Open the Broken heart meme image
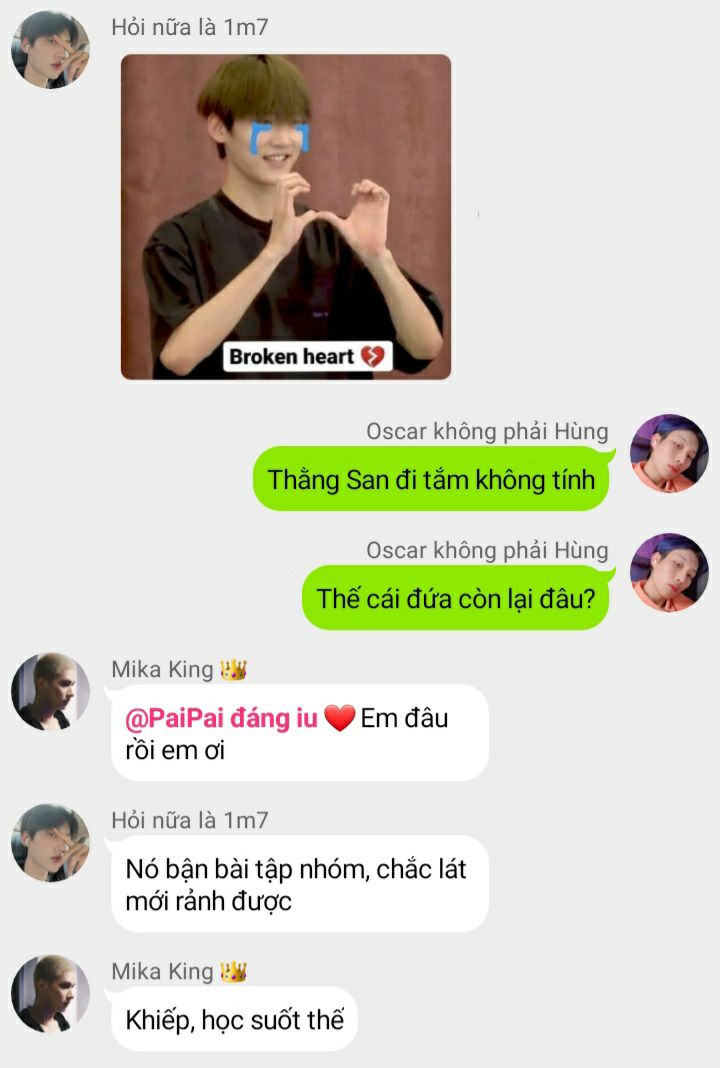 click(x=286, y=216)
